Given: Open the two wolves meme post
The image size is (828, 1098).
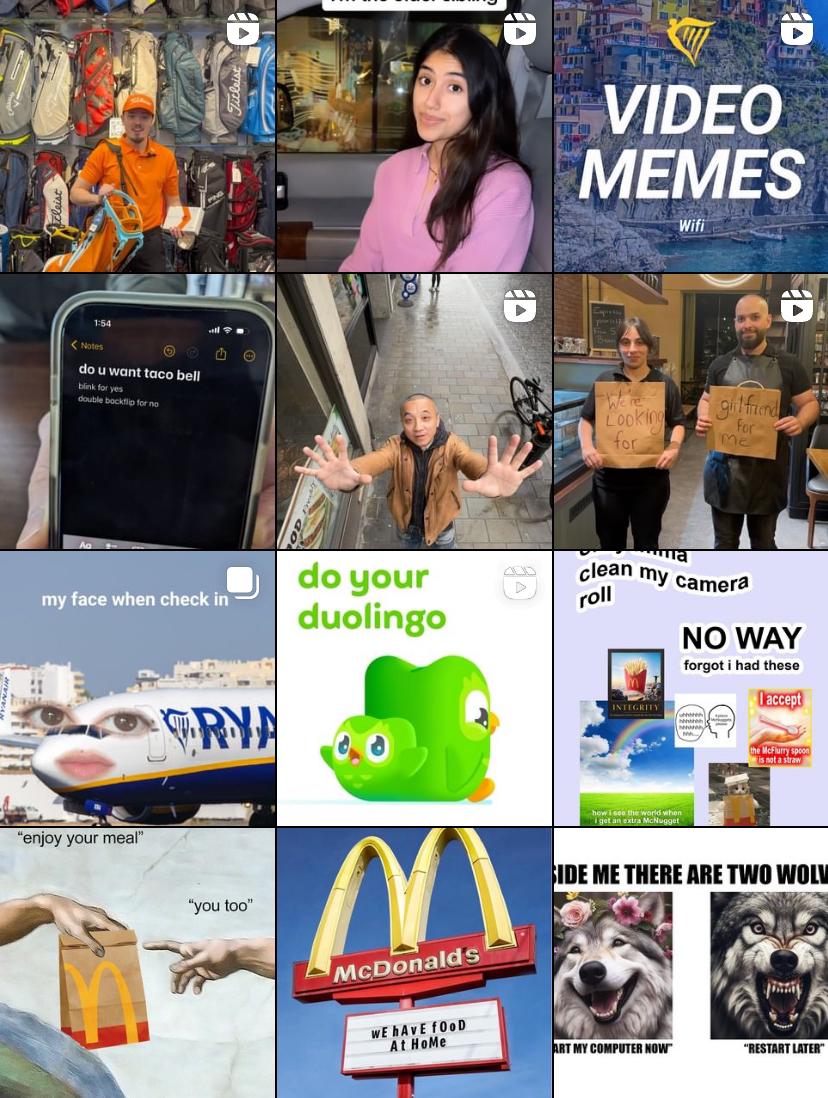Looking at the screenshot, I should click(691, 963).
